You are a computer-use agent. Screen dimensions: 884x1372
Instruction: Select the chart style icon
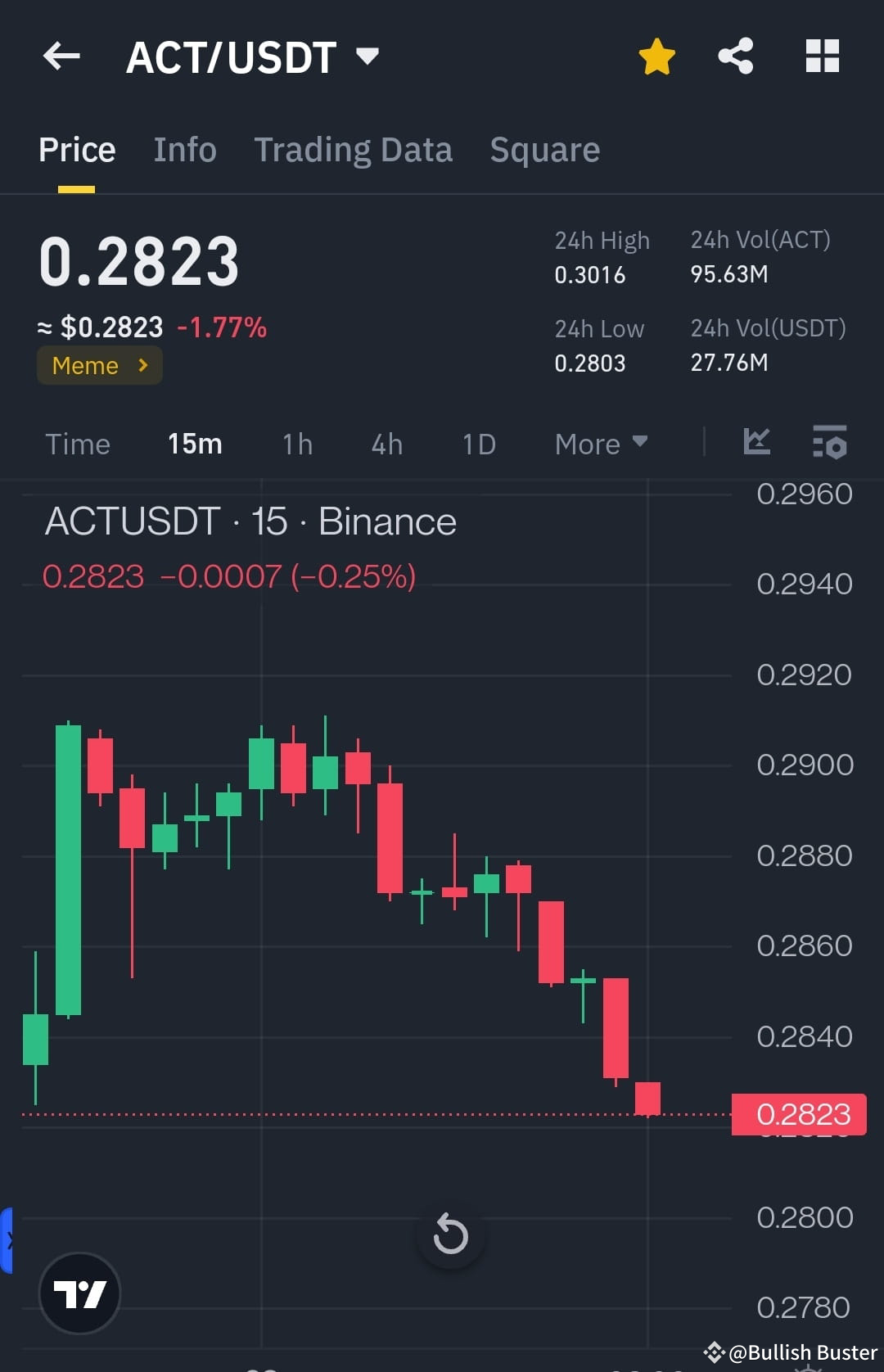(x=756, y=443)
